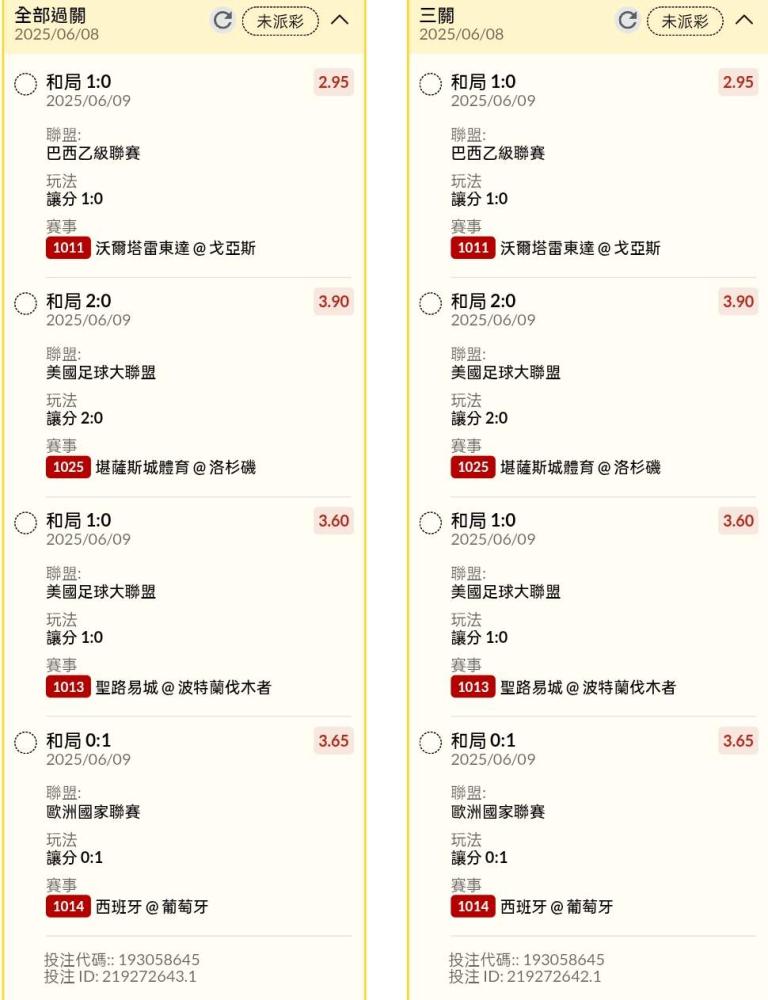The height and width of the screenshot is (1000, 768).
Task: Refresh the 全部過關 bet slip
Action: point(223,20)
